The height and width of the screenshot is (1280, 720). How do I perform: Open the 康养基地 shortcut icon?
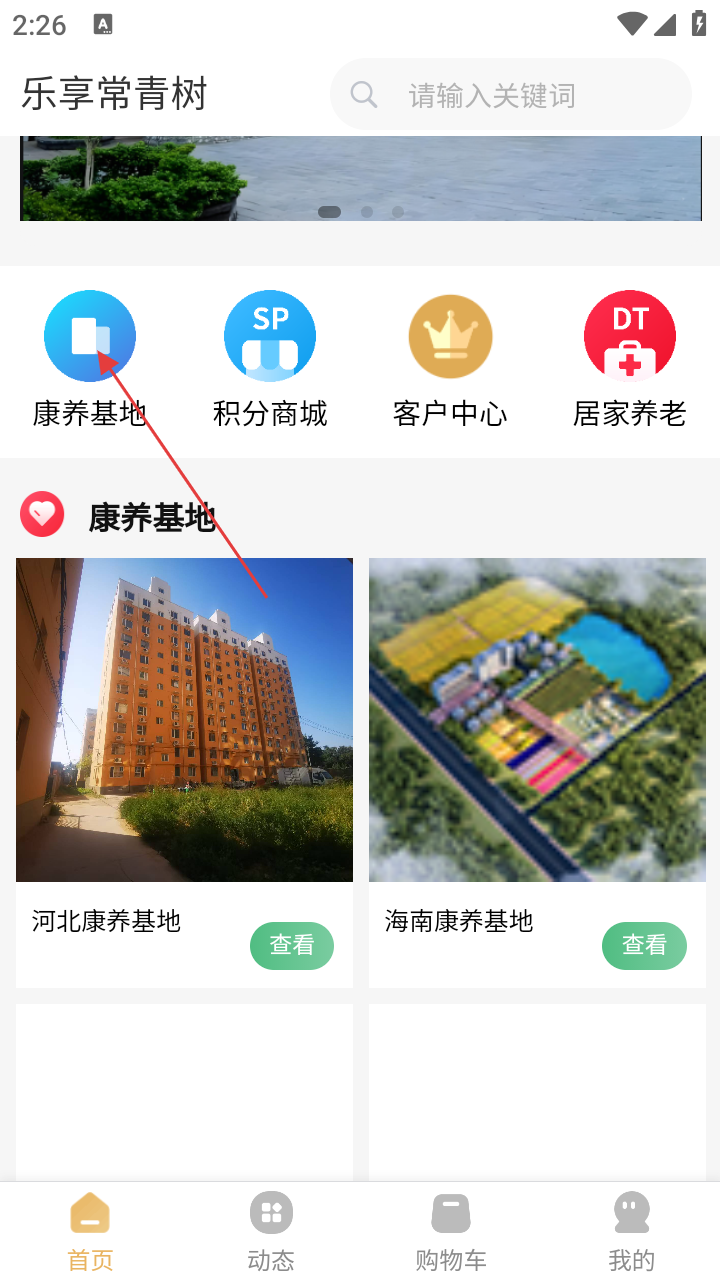(90, 337)
